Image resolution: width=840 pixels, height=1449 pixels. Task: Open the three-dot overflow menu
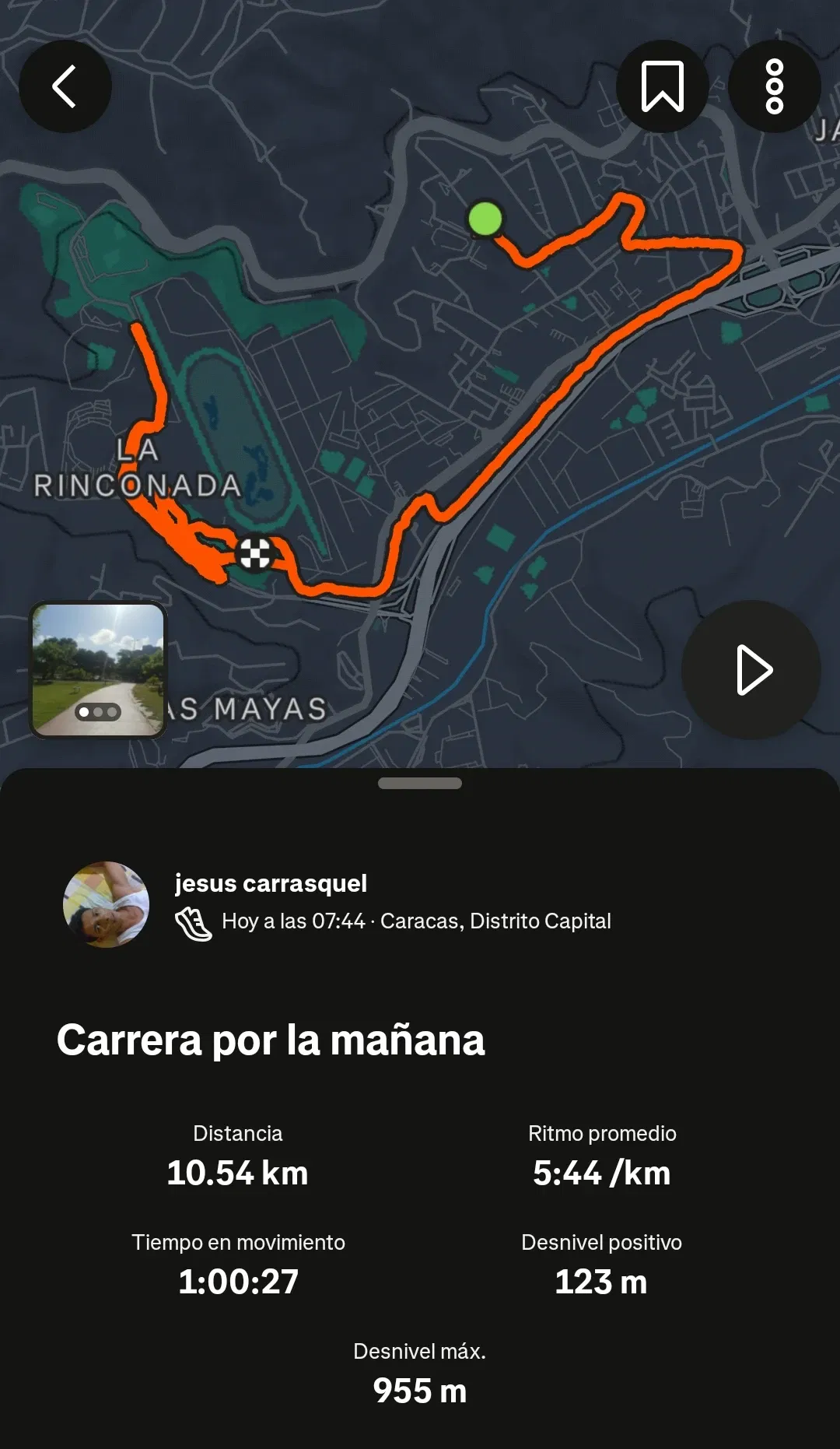[x=774, y=86]
